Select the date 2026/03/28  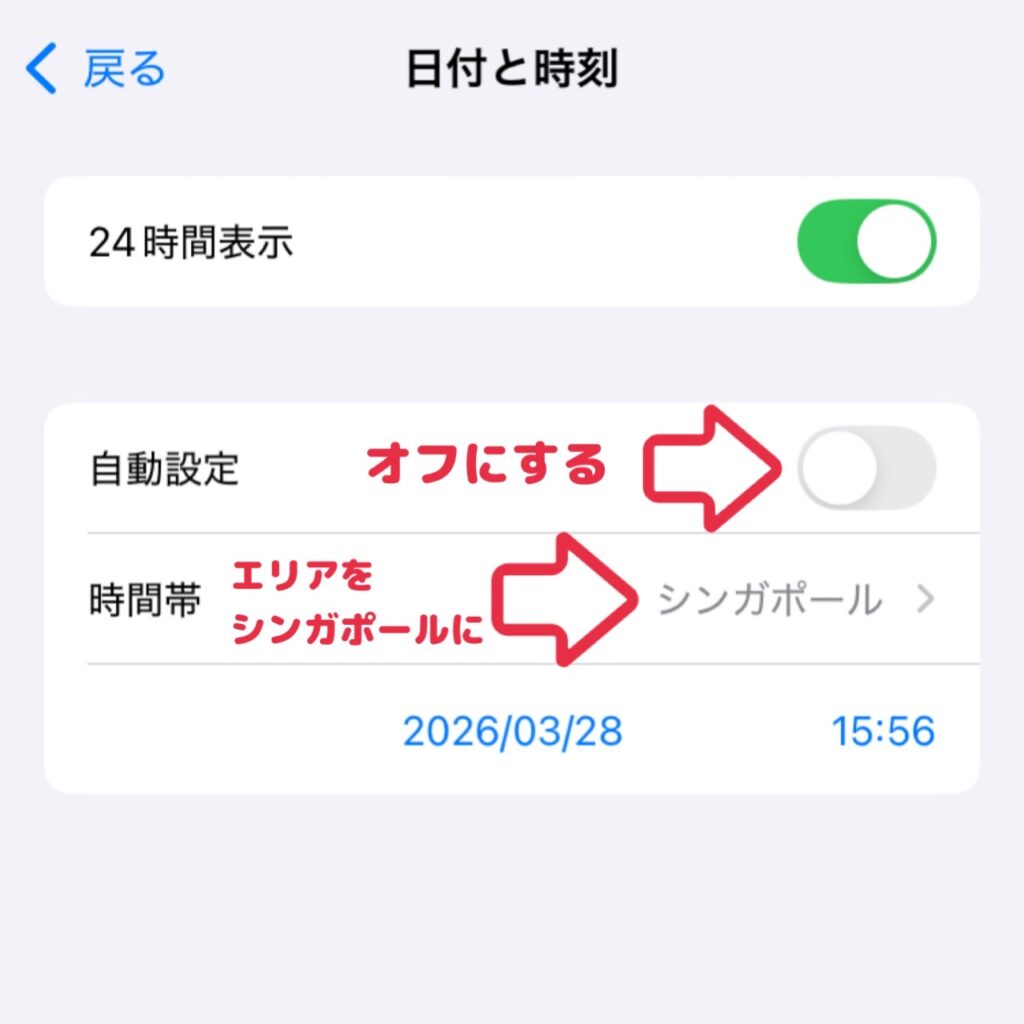[x=512, y=731]
